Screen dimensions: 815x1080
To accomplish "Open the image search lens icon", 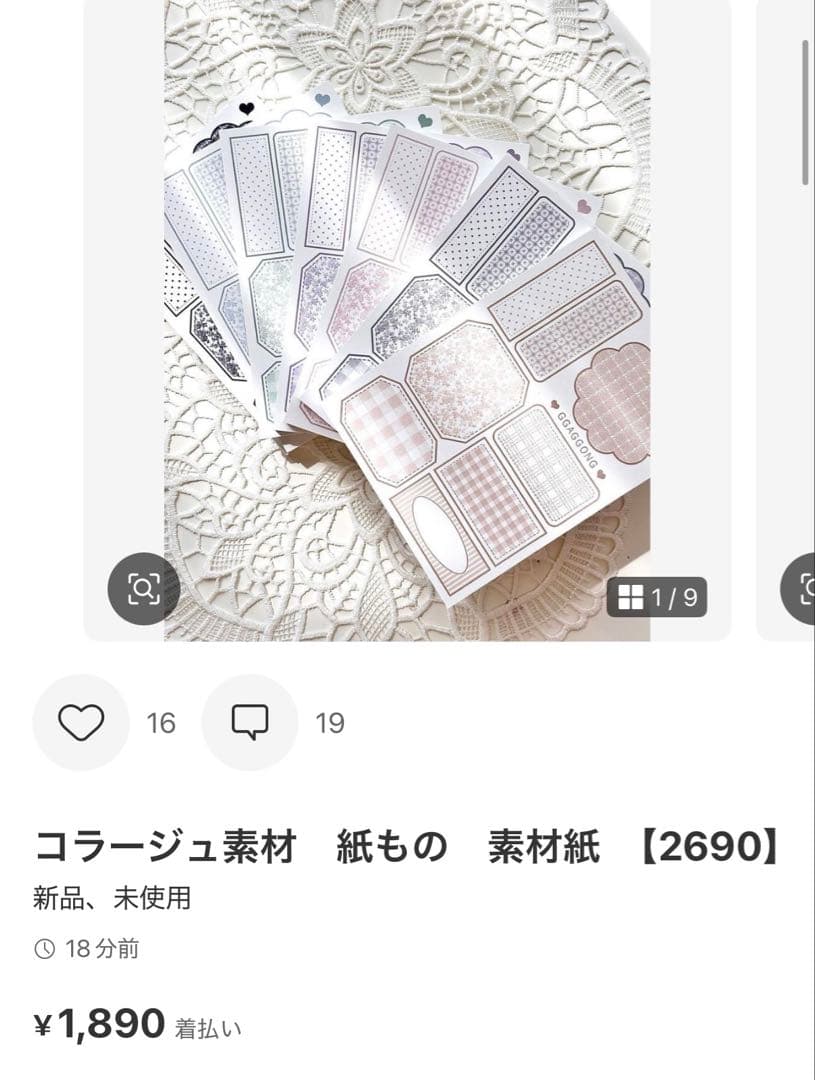I will [x=143, y=589].
